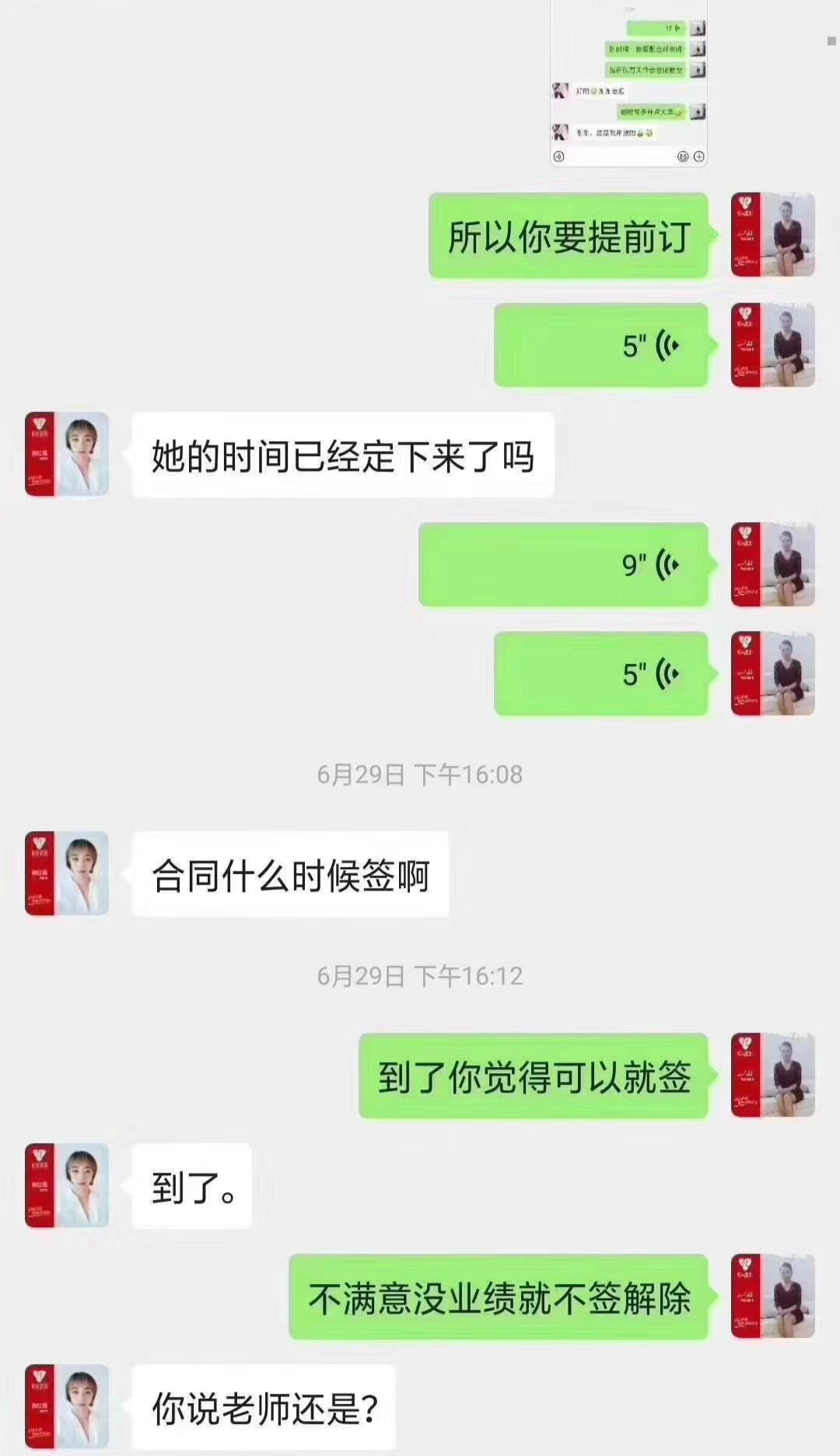Tap the waveform icon on the first 5" voice bubble

(x=670, y=343)
